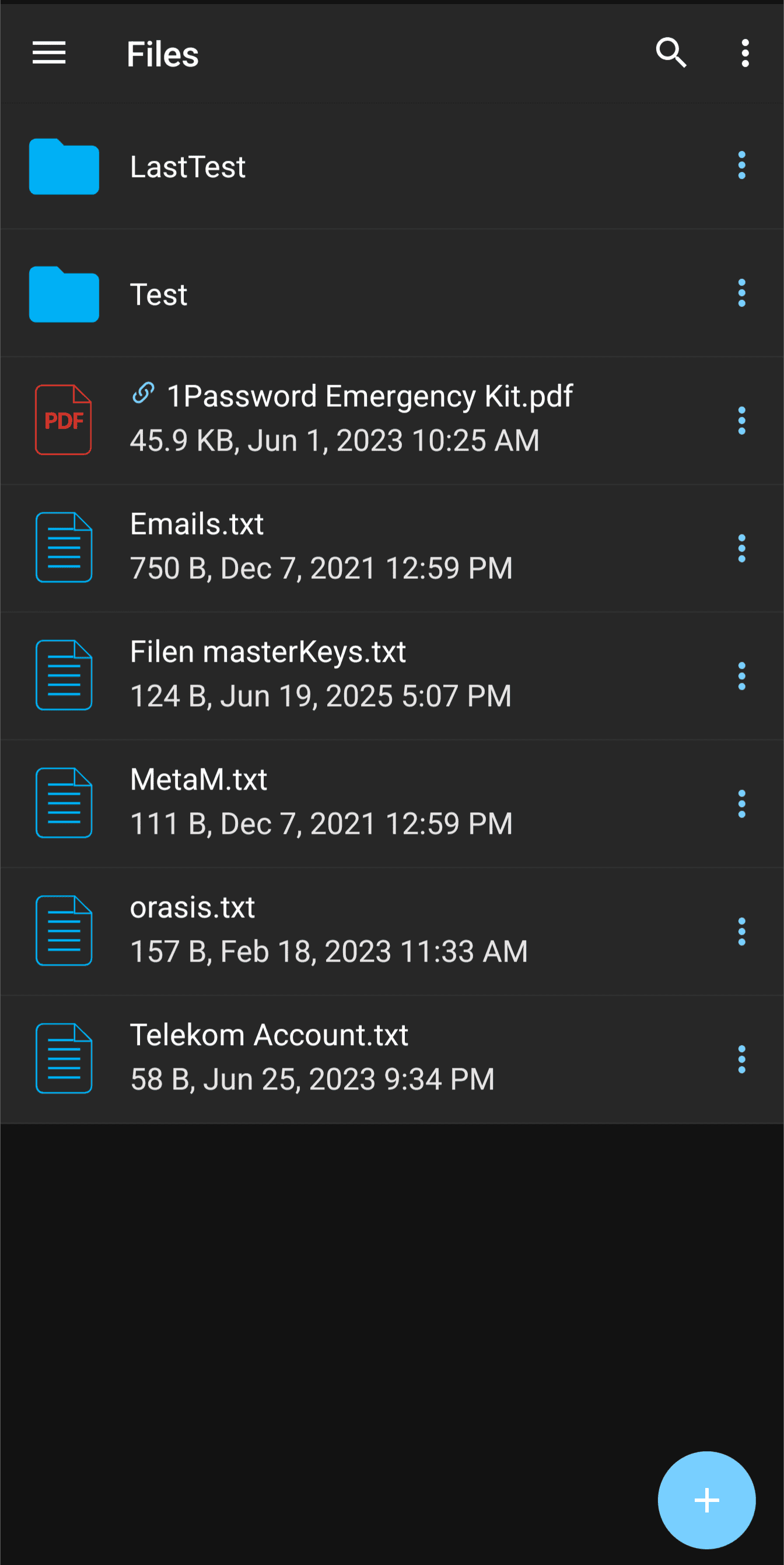Open the orasis.txt file

391,931
